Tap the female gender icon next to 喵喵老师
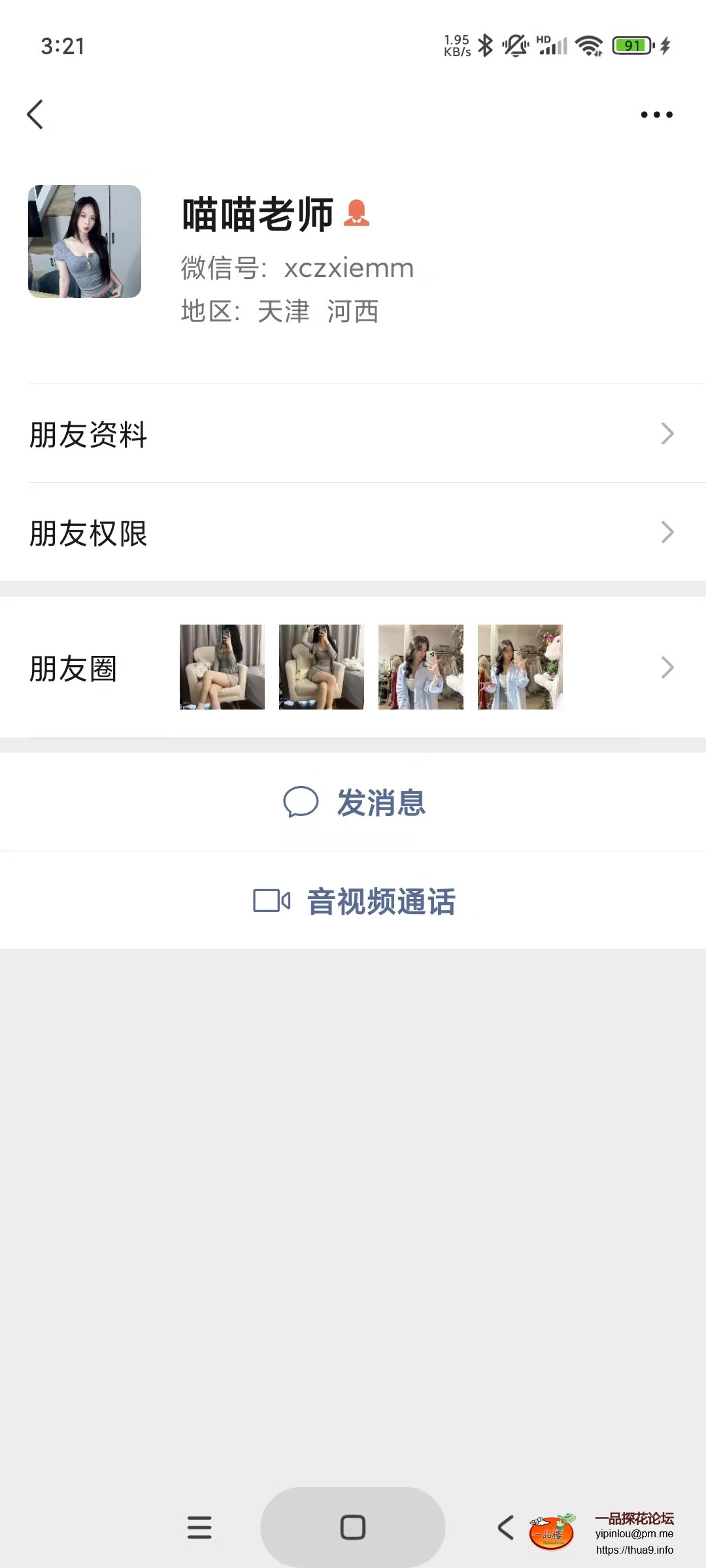This screenshot has width=706, height=1568. point(357,214)
